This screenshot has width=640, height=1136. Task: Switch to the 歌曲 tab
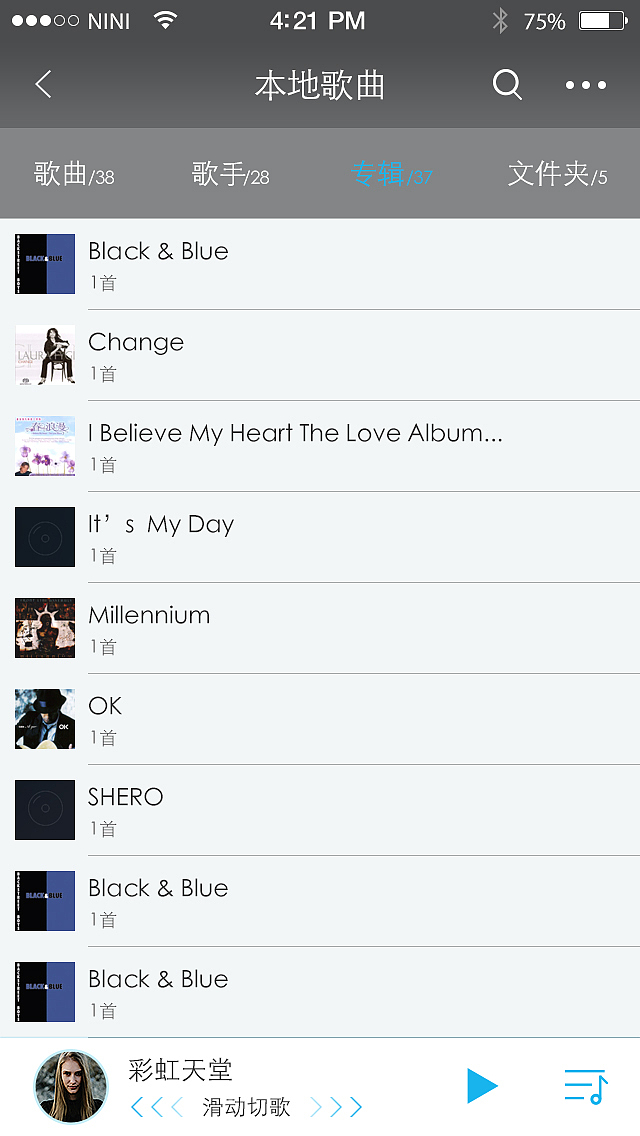click(x=74, y=174)
